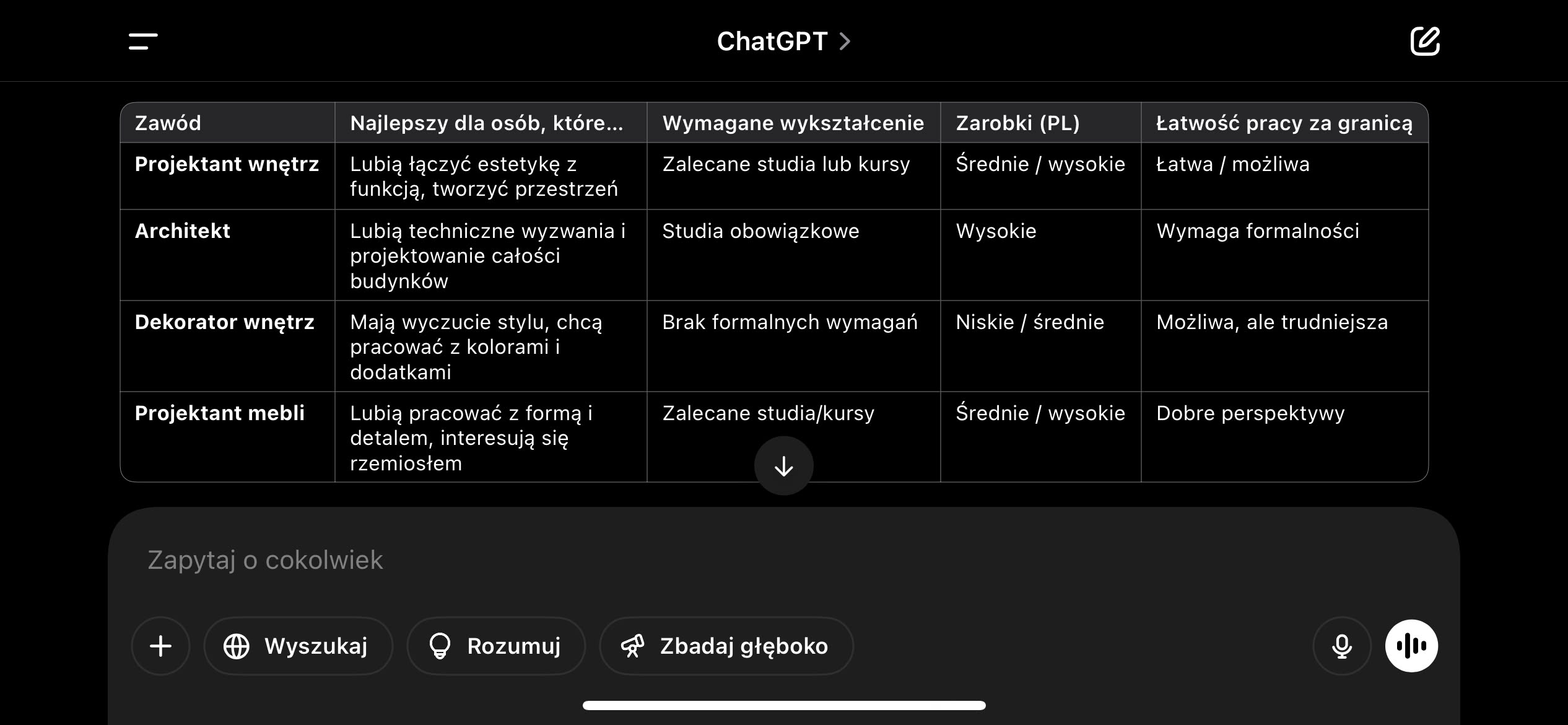Jump to the latest message
Viewport: 1568px width, 725px height.
point(783,466)
